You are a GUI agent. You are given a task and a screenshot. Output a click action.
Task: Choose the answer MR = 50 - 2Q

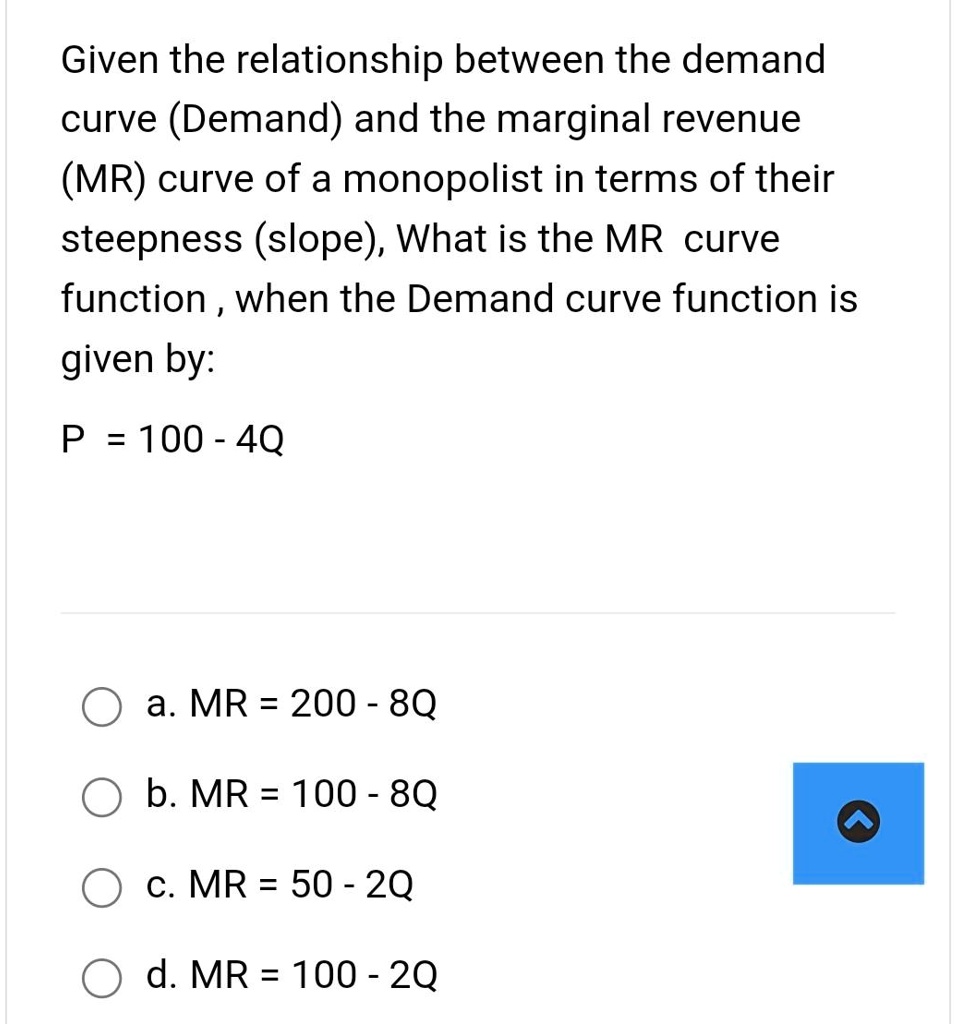pos(280,885)
